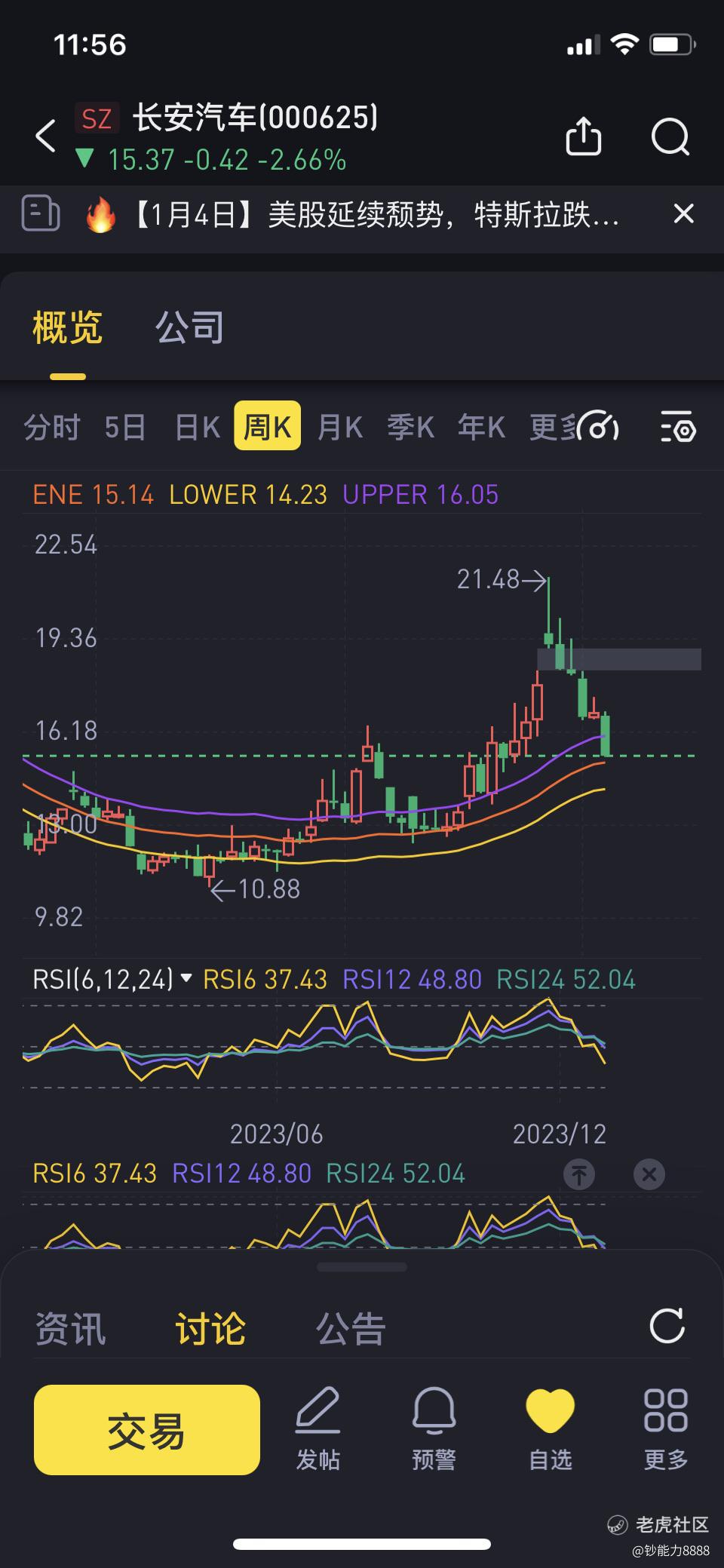
Task: Switch to the 资讯 tab
Action: (70, 1329)
